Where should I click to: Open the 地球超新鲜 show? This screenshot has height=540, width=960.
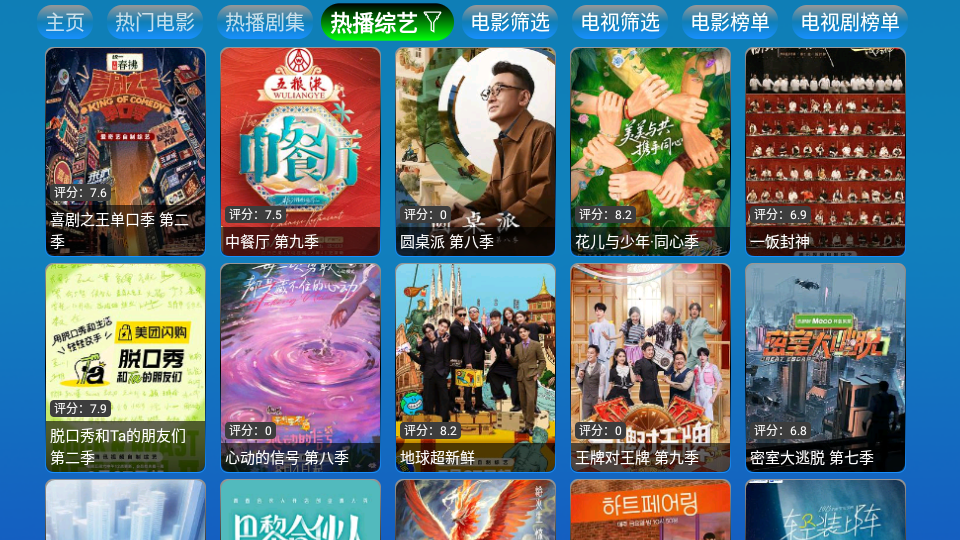(475, 367)
